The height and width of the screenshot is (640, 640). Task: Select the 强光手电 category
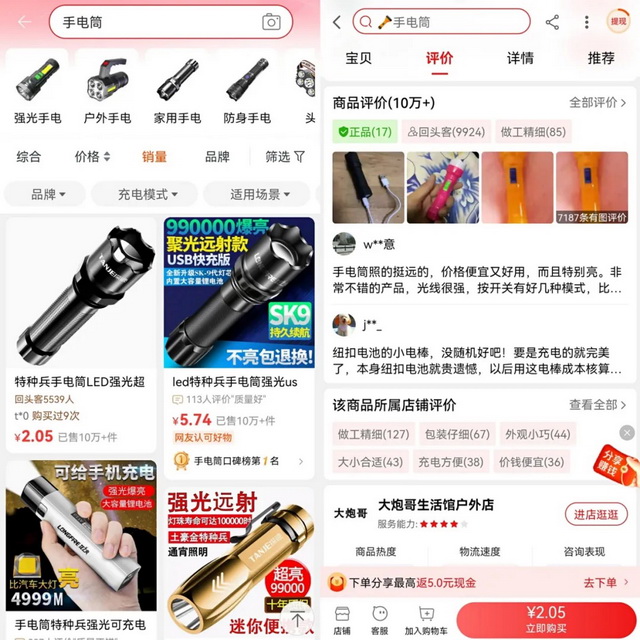pos(38,92)
